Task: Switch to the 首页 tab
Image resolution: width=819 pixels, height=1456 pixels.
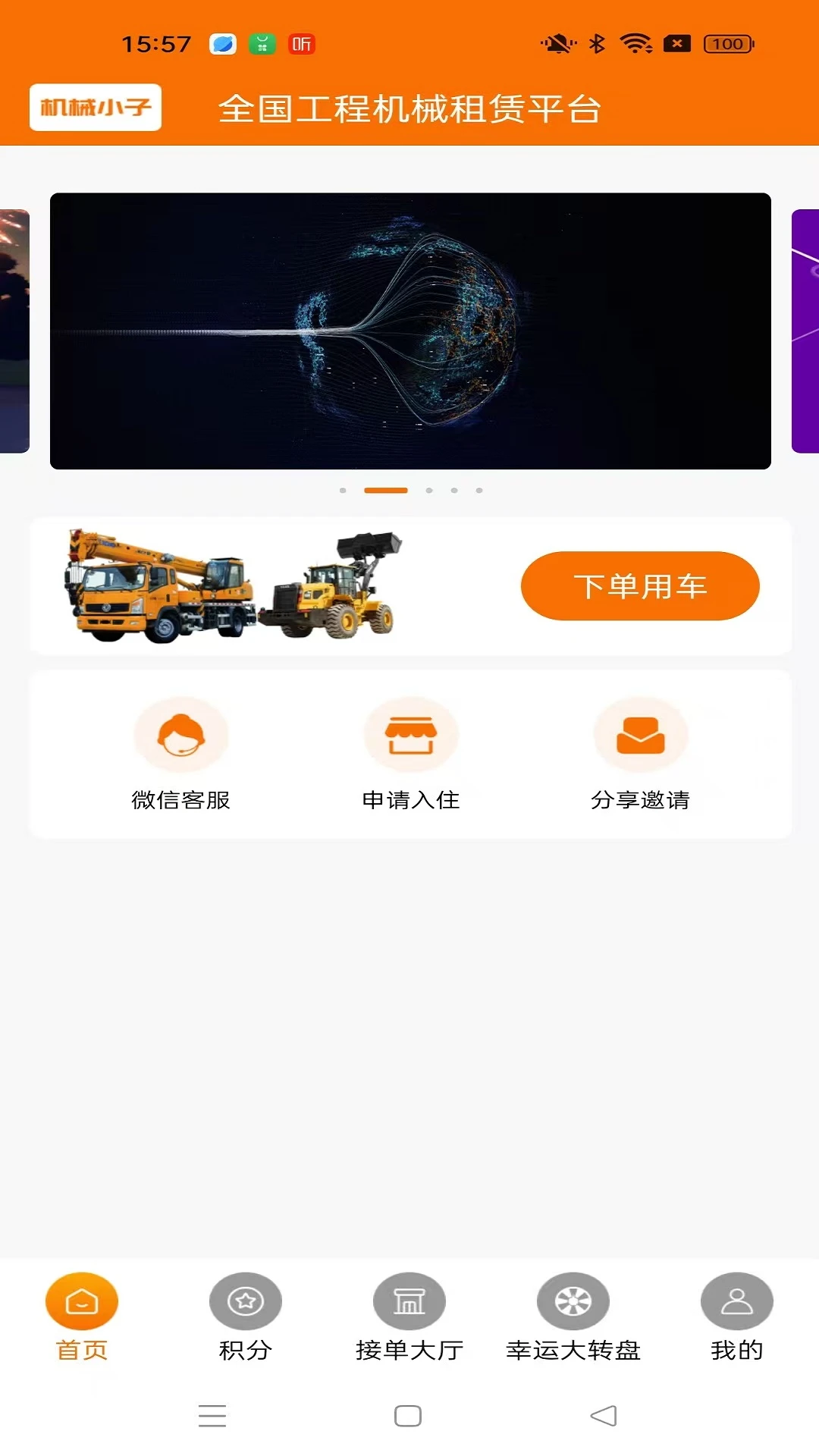Action: pos(82,1316)
